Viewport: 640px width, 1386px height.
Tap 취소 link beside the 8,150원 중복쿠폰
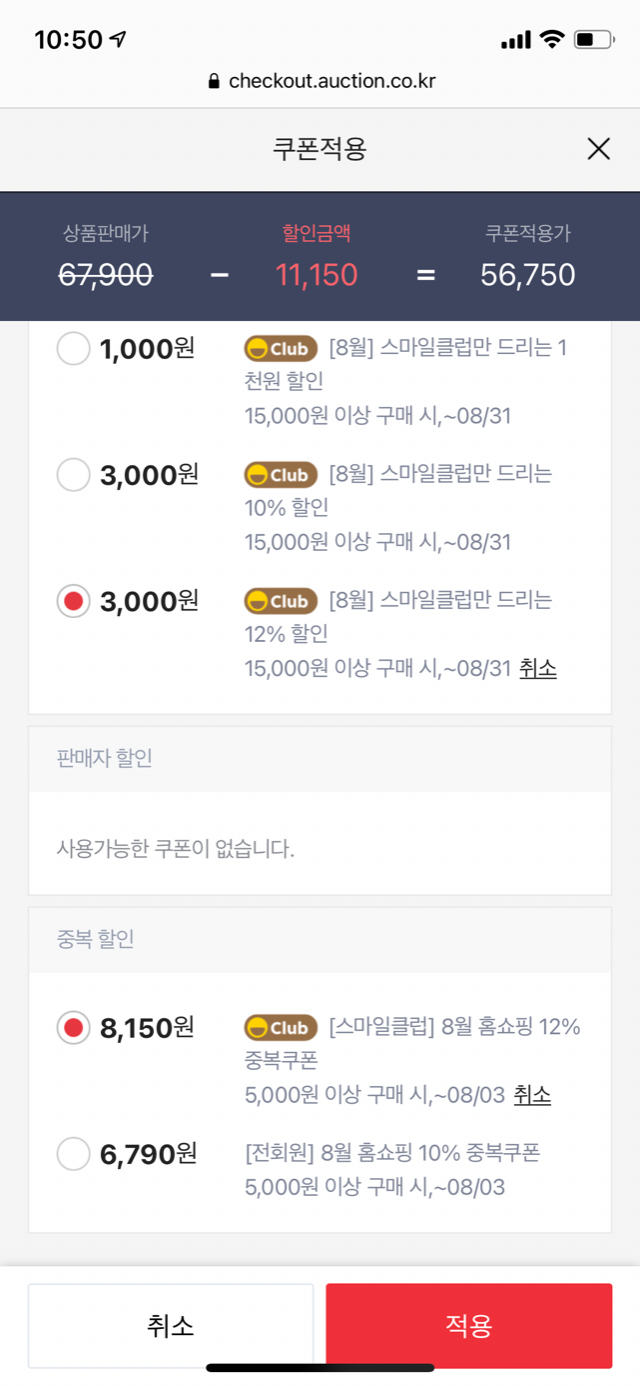[x=532, y=1095]
